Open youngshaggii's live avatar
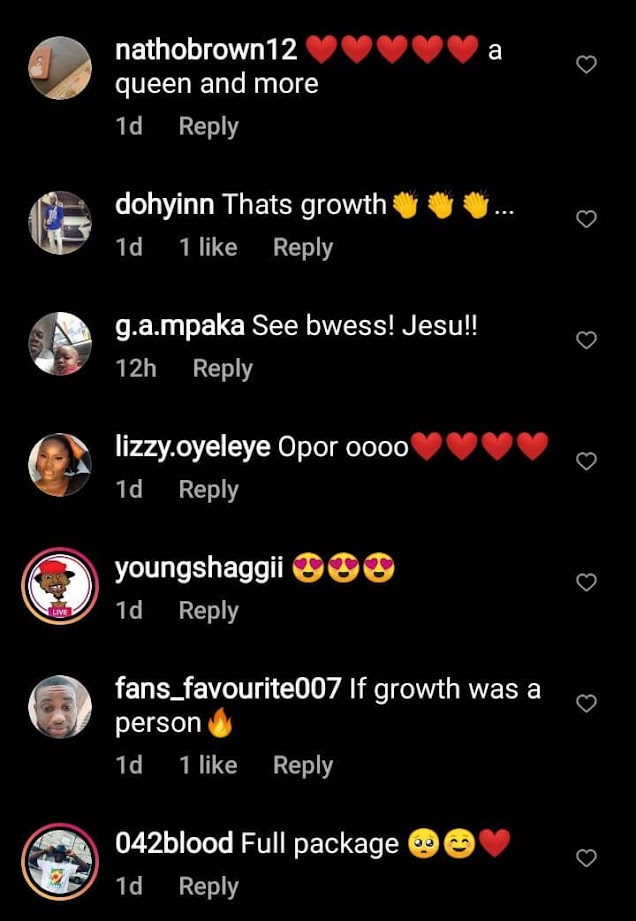636x921 pixels. pyautogui.click(x=60, y=586)
